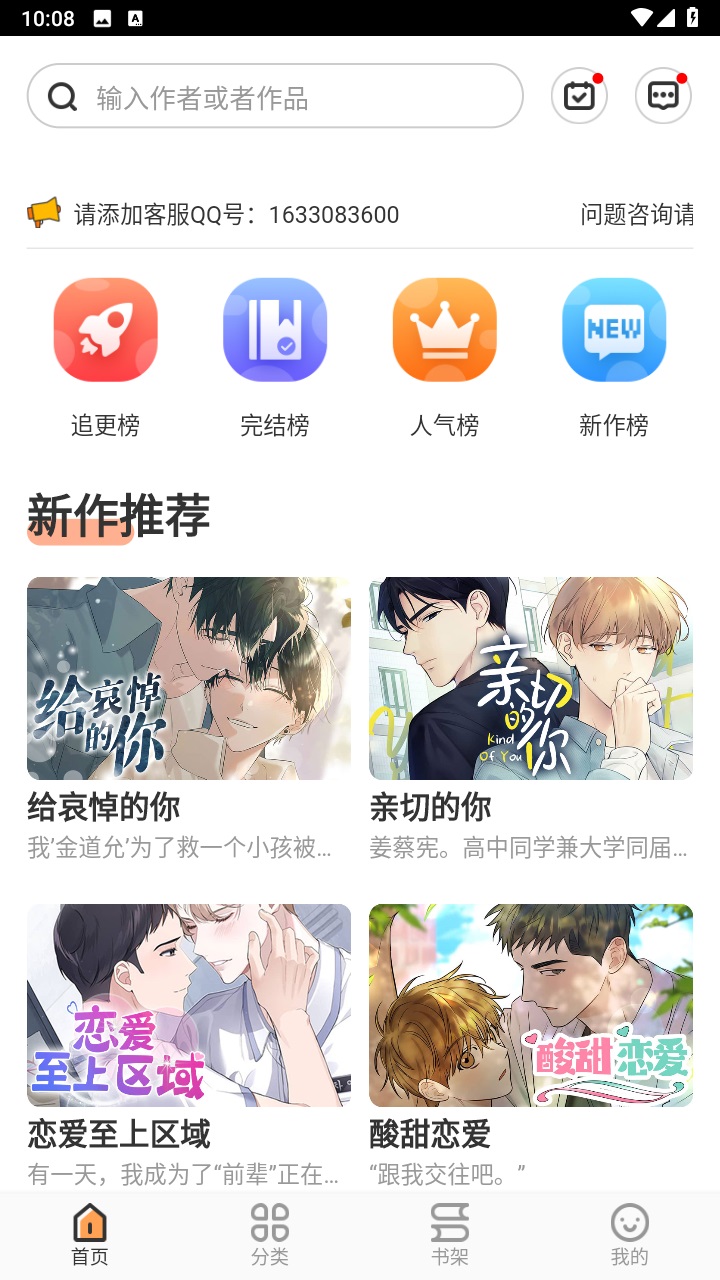Open the 人气榜 crown icon
Viewport: 720px width, 1280px height.
tap(444, 330)
